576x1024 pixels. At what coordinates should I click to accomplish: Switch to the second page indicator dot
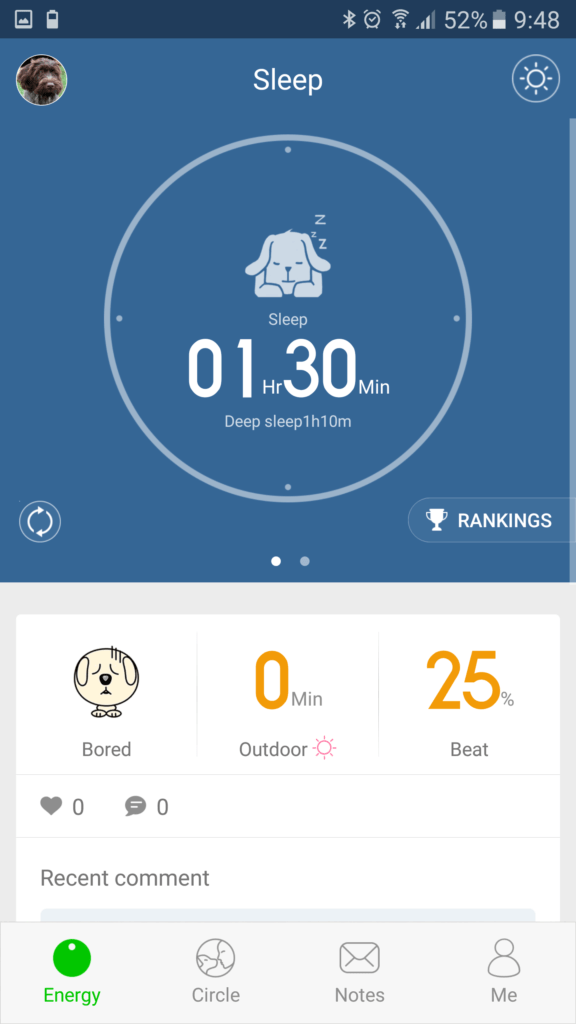click(304, 561)
